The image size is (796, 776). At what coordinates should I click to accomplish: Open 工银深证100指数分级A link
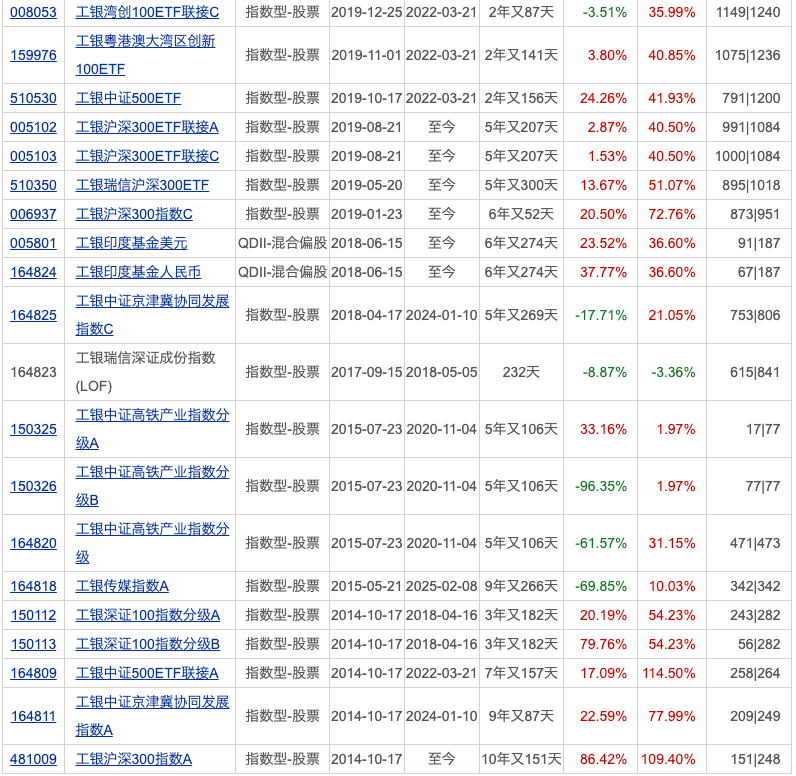(147, 615)
